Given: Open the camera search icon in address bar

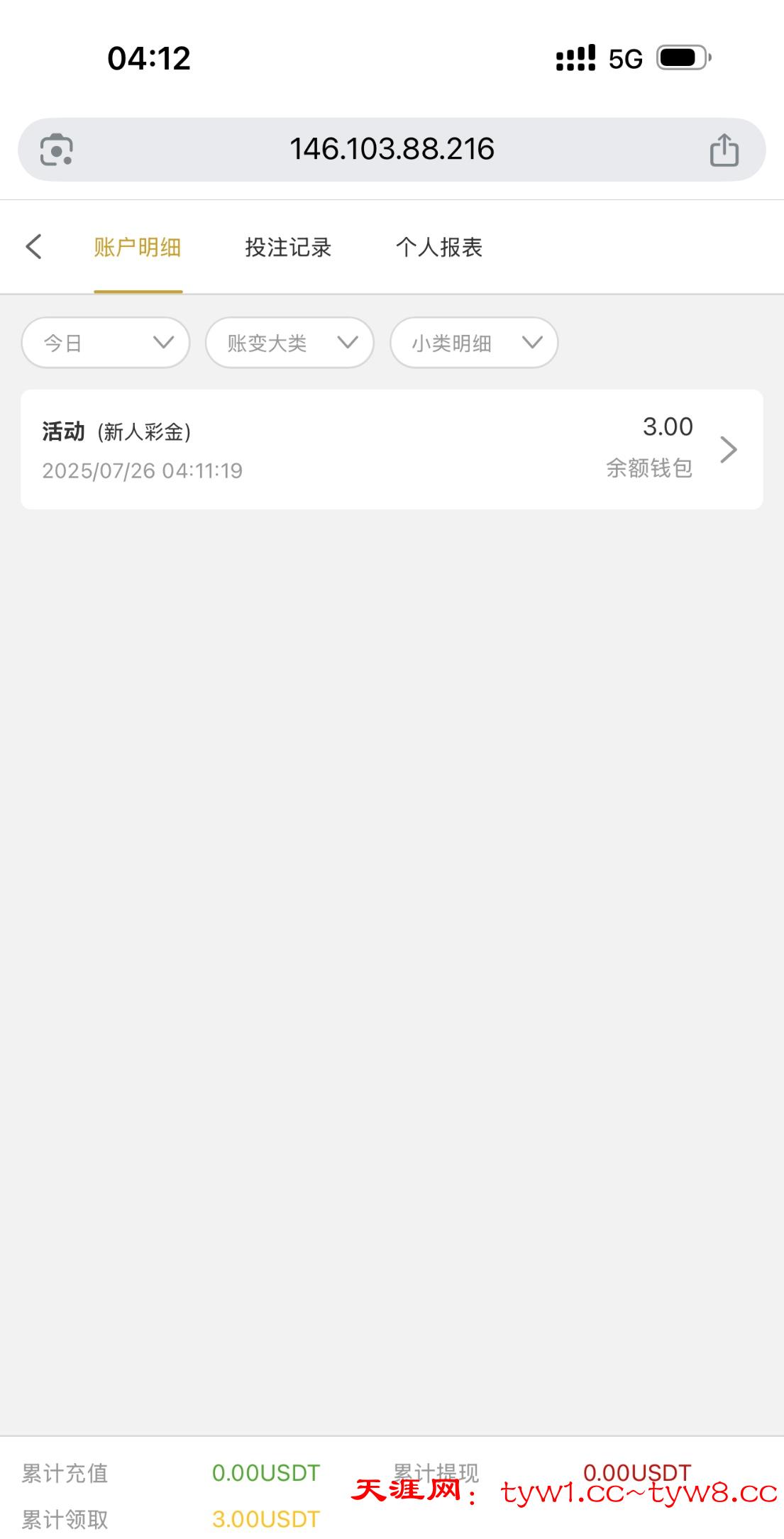Looking at the screenshot, I should tap(57, 150).
